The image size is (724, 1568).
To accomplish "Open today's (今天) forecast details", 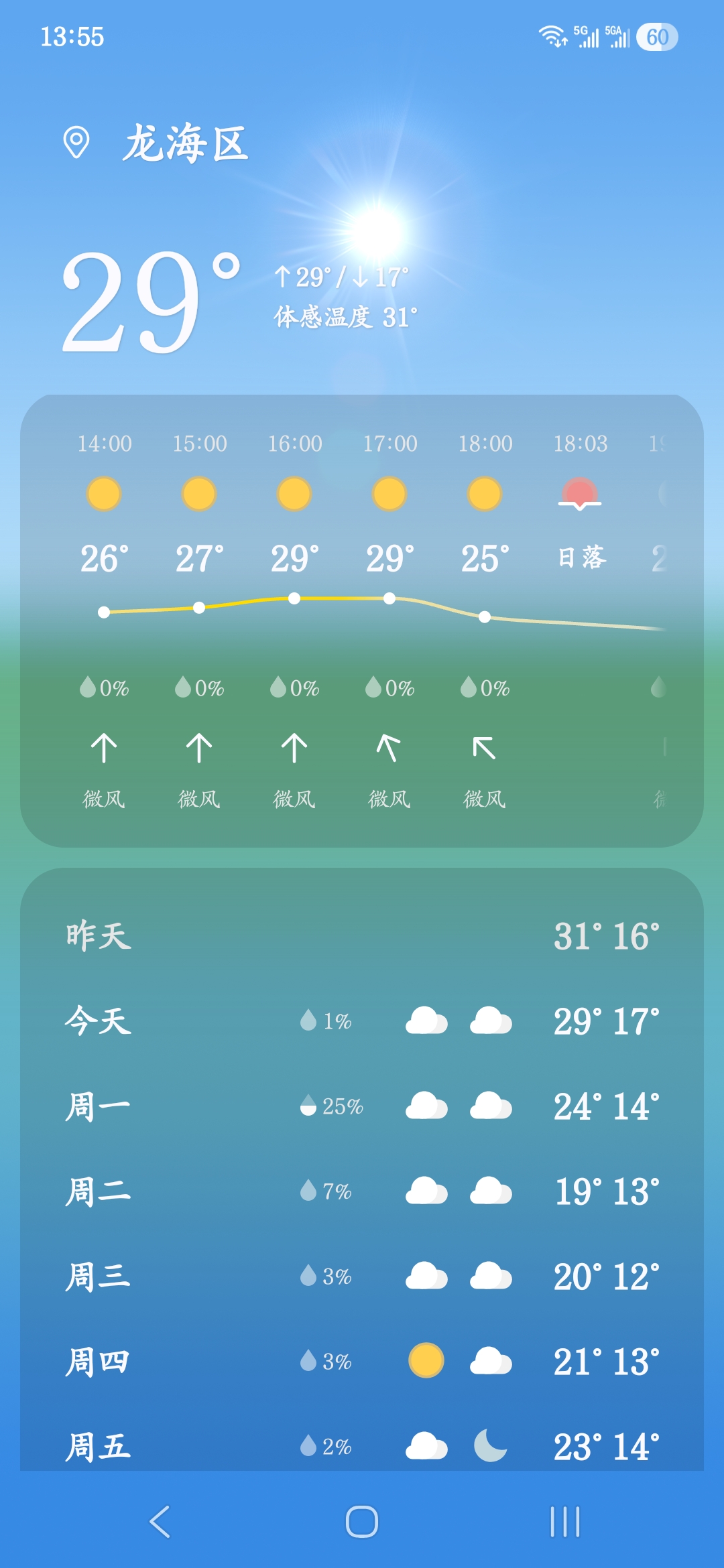I will point(362,1021).
